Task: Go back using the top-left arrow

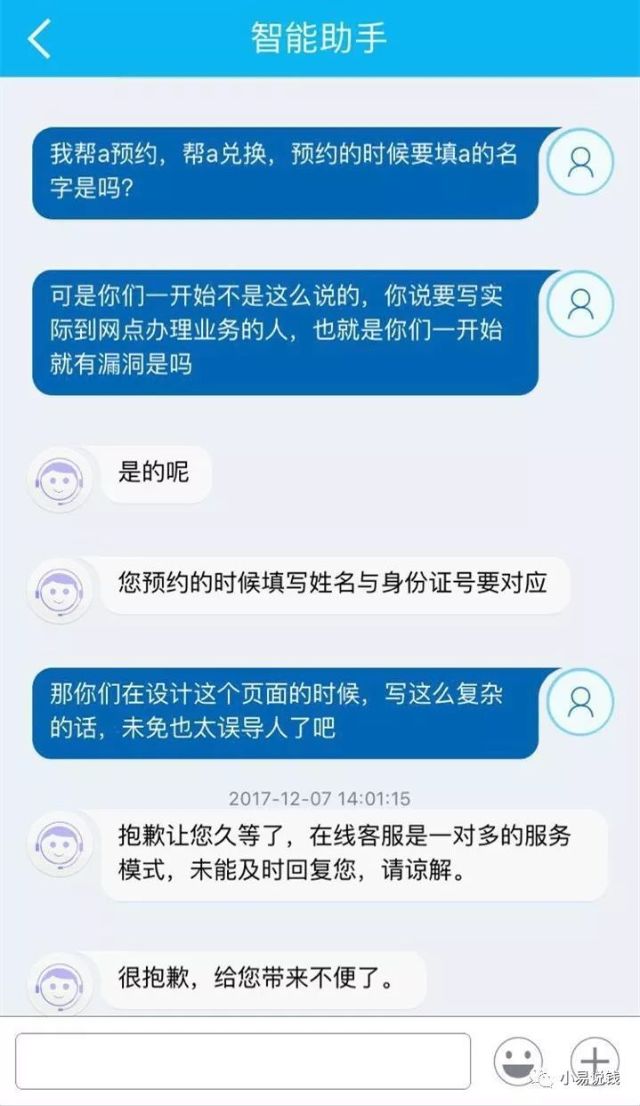Action: click(x=39, y=38)
